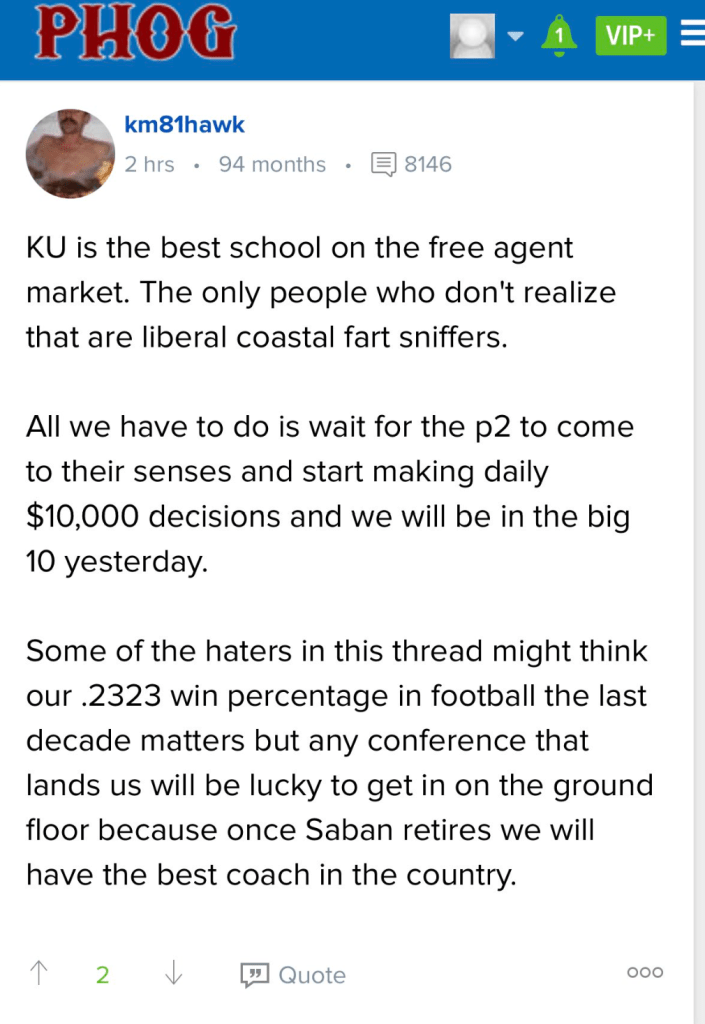The height and width of the screenshot is (1024, 705).
Task: Open the hamburger menu
Action: point(692,36)
